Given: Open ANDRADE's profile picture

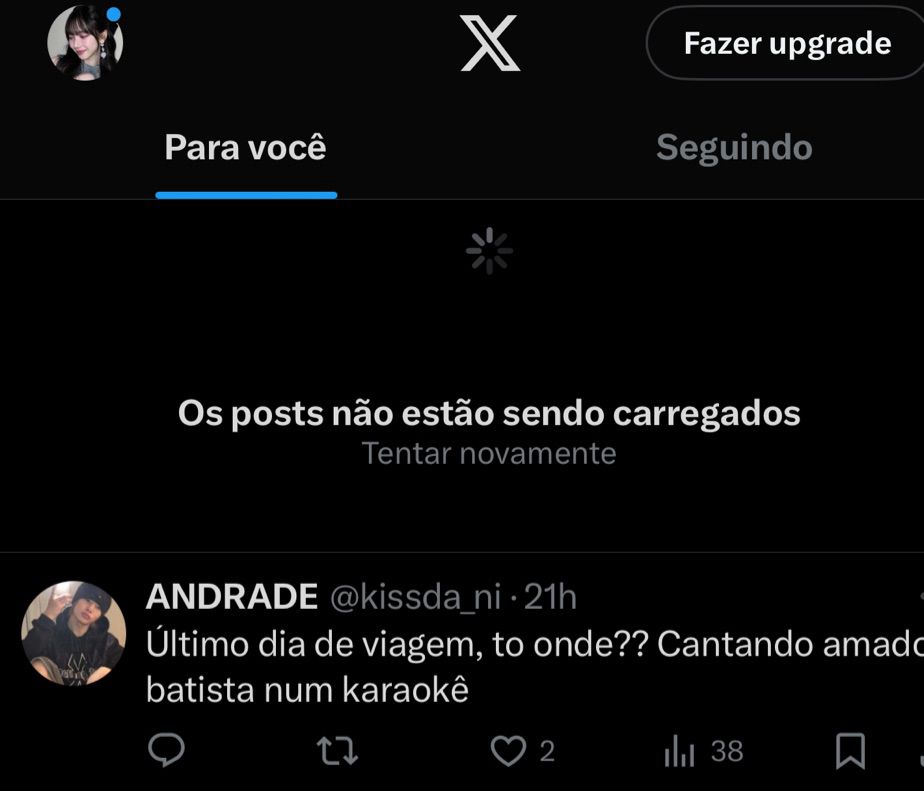Looking at the screenshot, I should click(x=73, y=633).
